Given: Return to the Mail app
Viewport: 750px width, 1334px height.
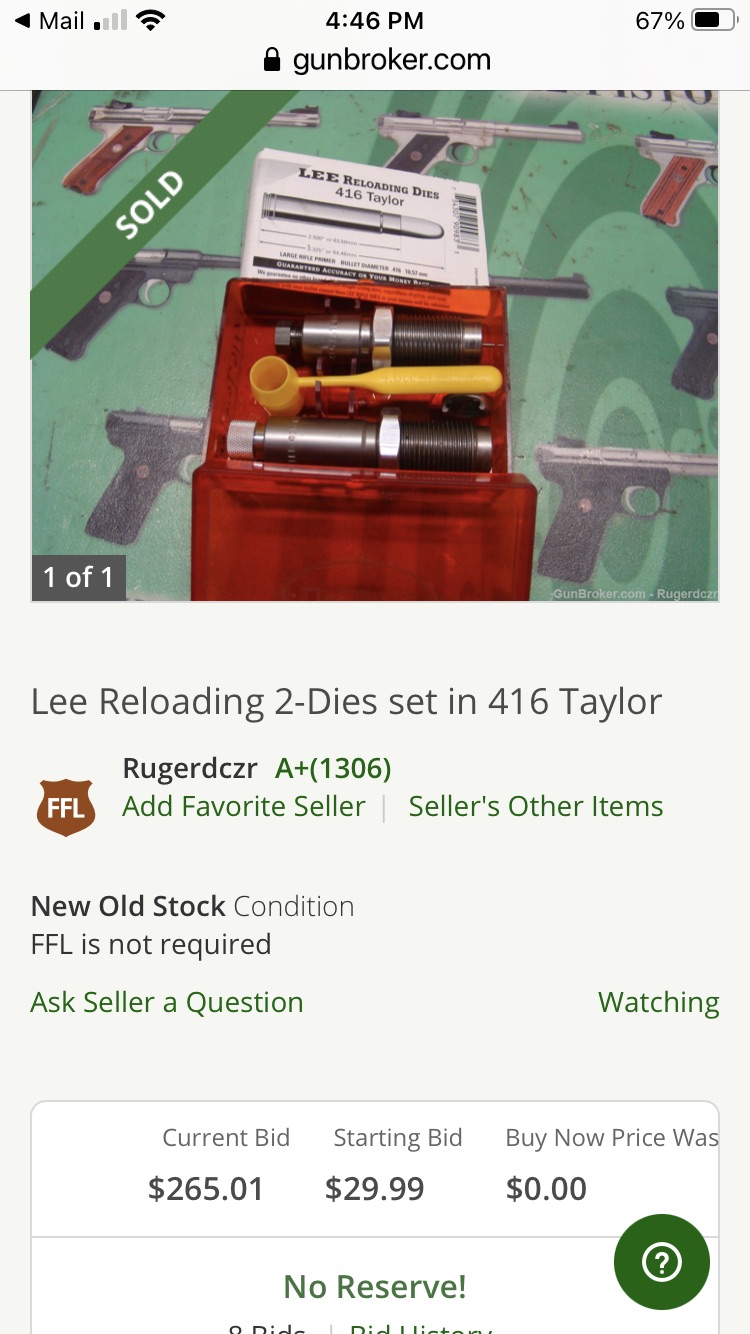Looking at the screenshot, I should pos(50,21).
